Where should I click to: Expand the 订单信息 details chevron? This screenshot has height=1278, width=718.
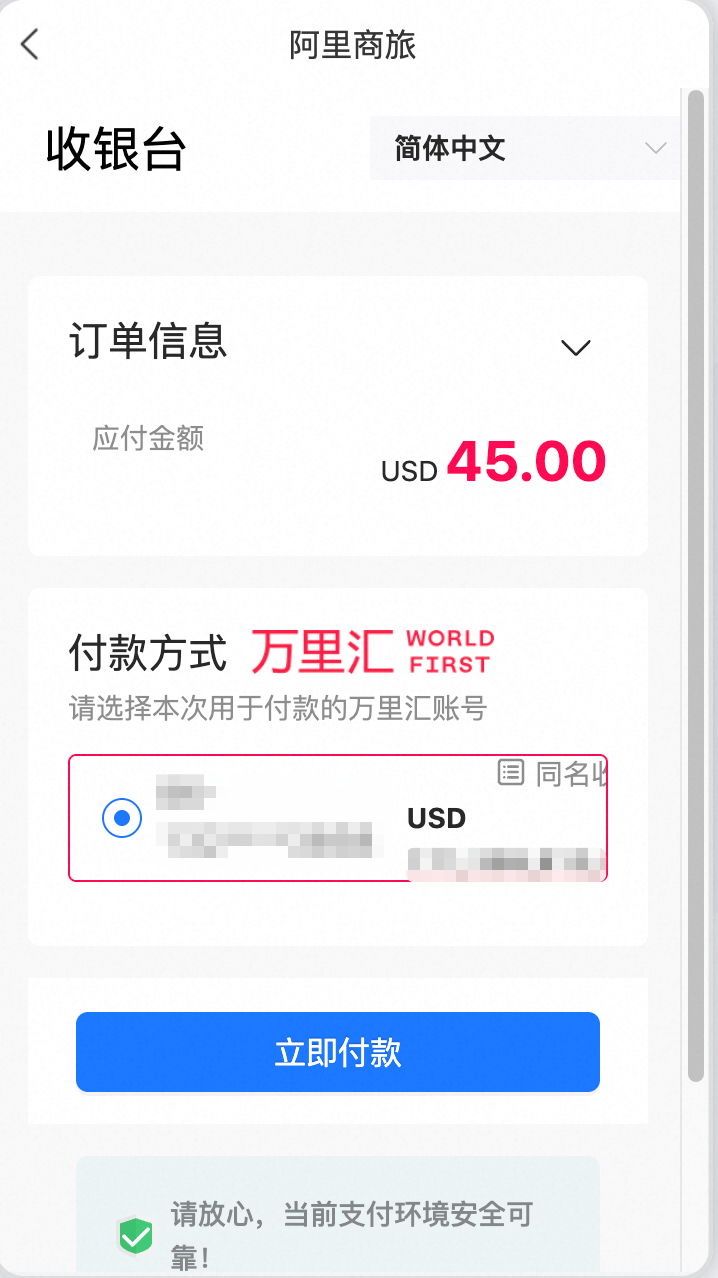pyautogui.click(x=576, y=347)
